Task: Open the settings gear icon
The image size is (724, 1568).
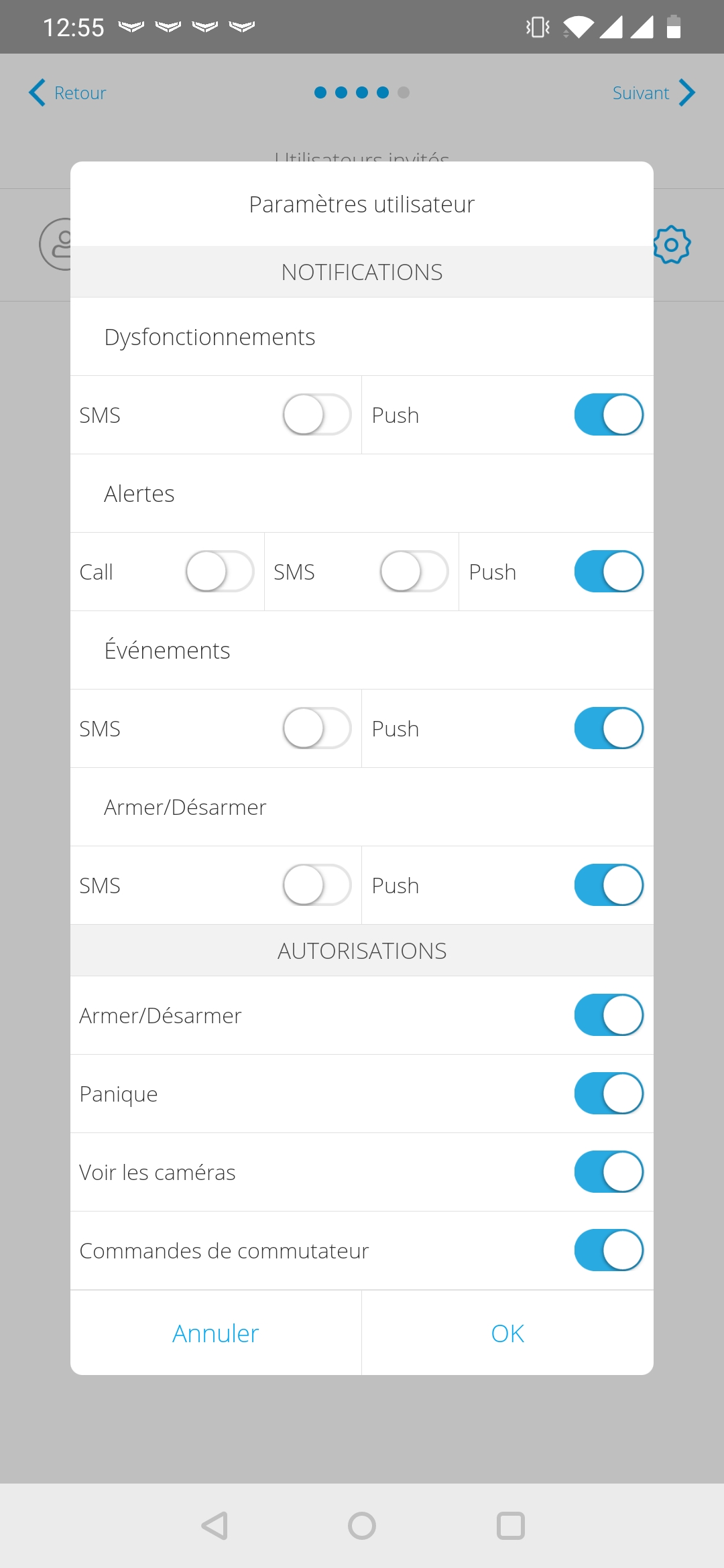Action: point(672,245)
